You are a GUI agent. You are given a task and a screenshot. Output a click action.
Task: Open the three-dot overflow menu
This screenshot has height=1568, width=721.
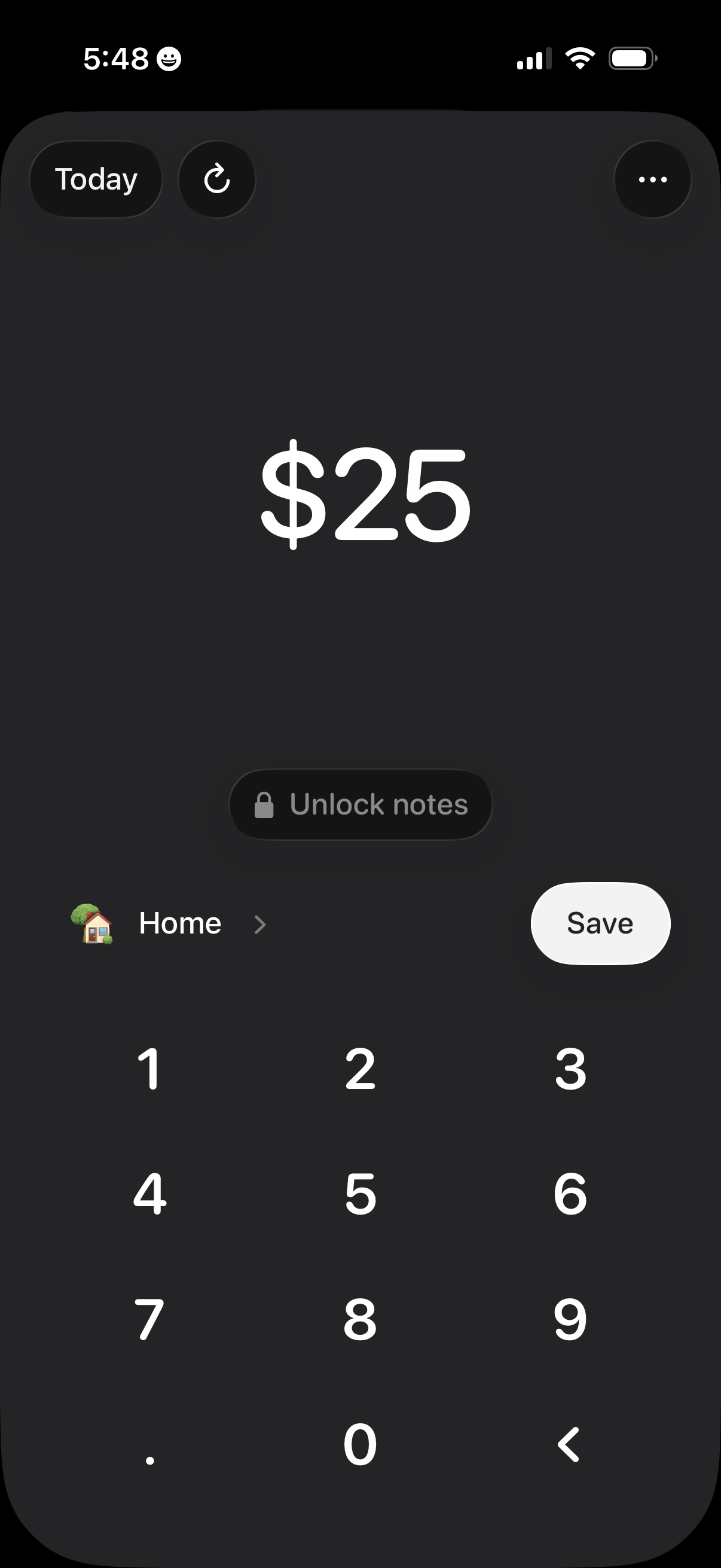click(x=652, y=179)
